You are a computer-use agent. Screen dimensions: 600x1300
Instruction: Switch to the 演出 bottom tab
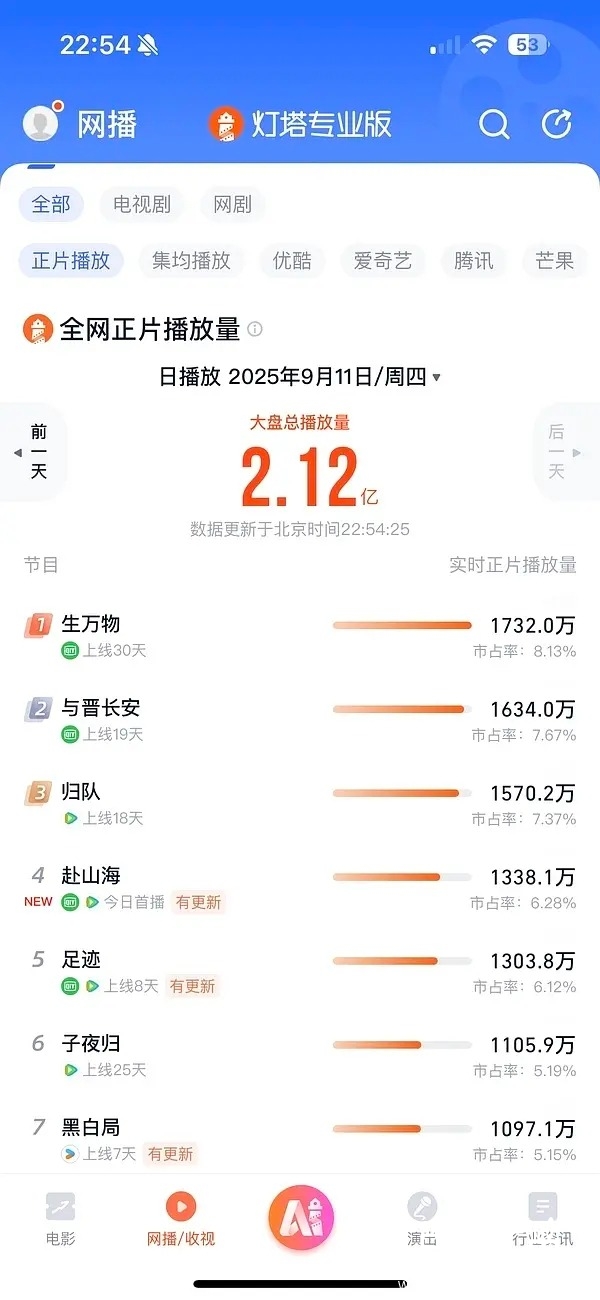pos(422,1220)
